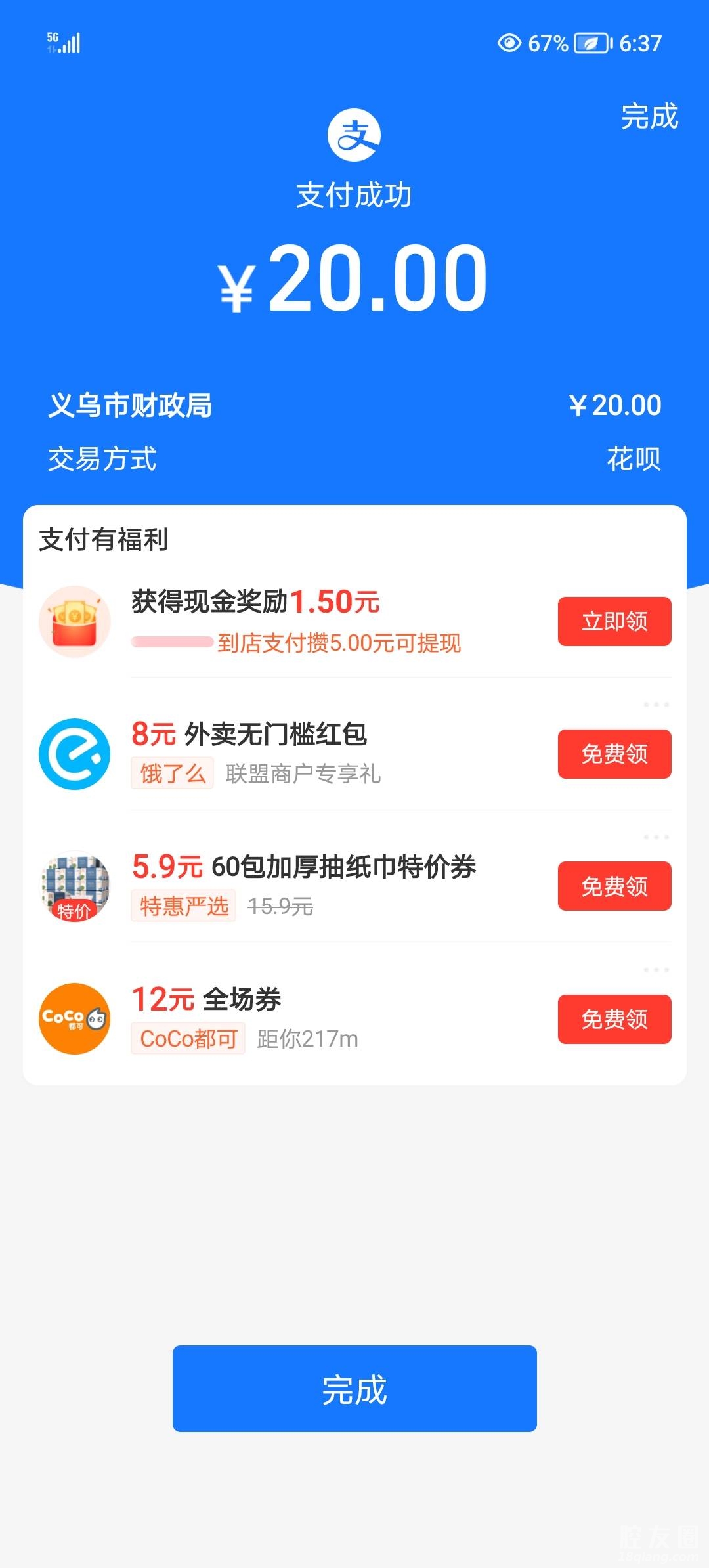Claim the 12元 CoCo都可 coupon
The height and width of the screenshot is (1568, 709).
tap(614, 1019)
